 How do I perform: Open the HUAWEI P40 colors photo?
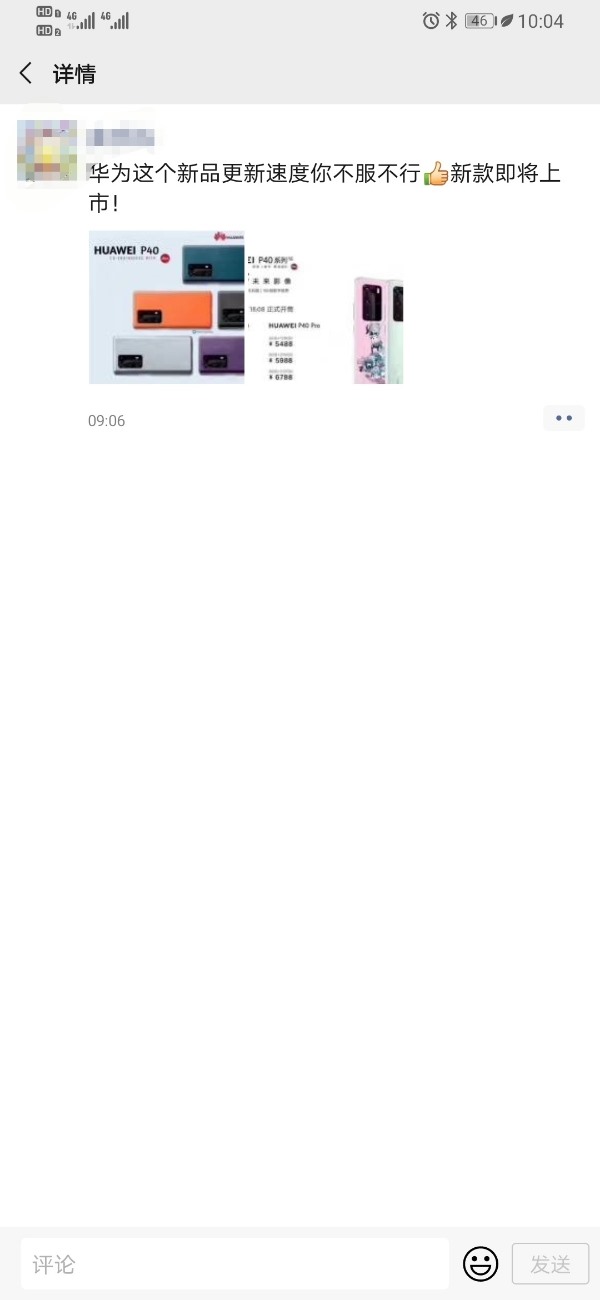point(166,307)
